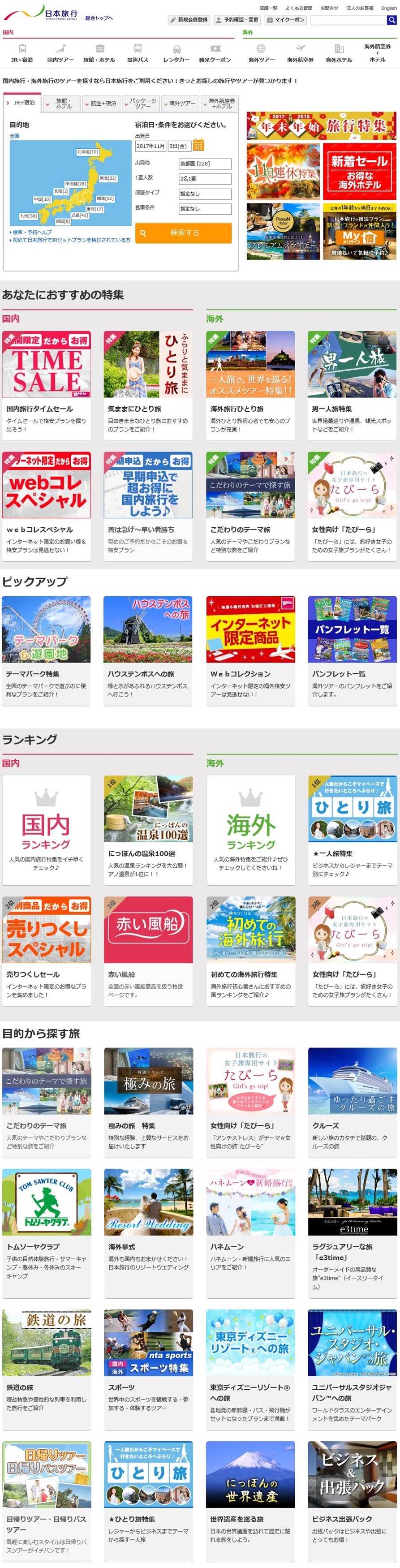Switch to the パッケージツアー search tab

coord(142,103)
